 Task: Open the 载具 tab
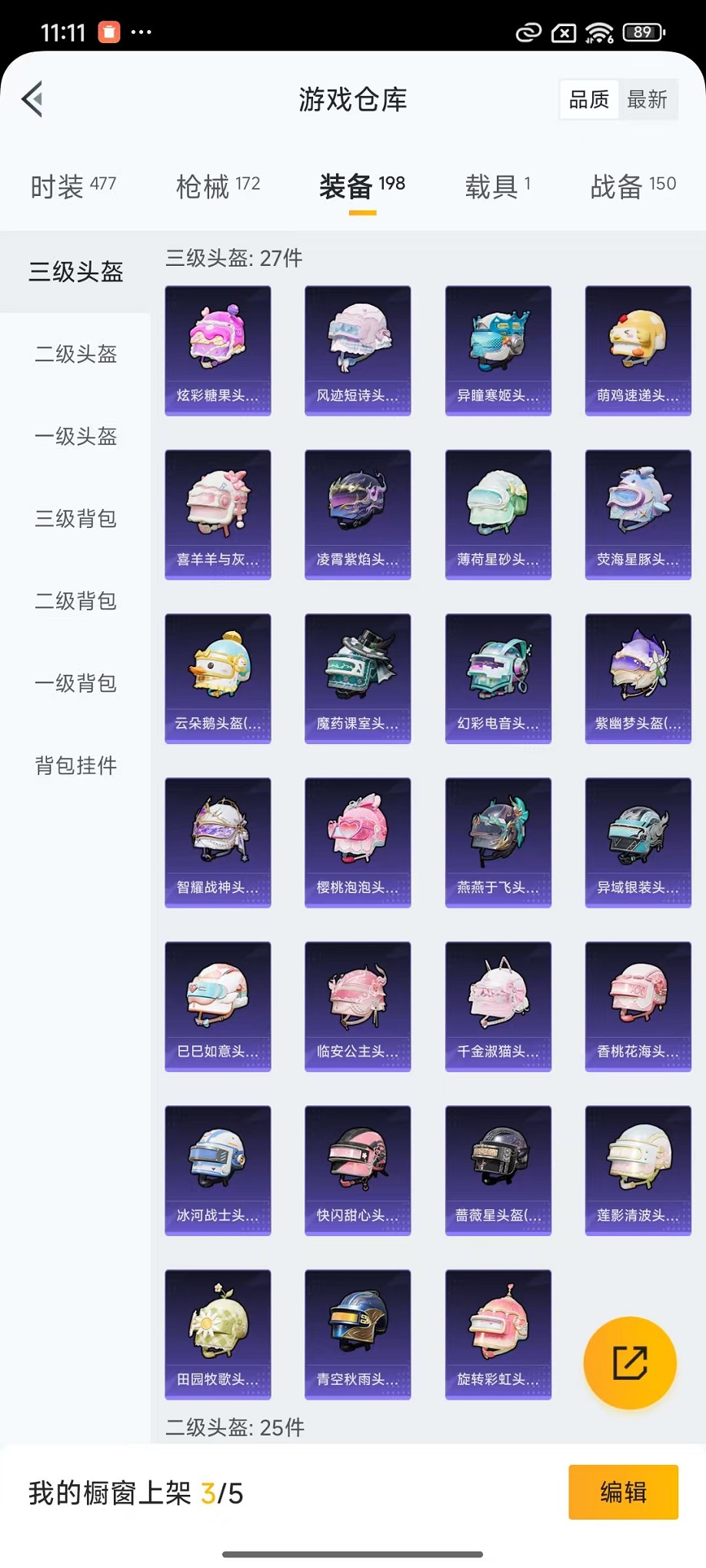click(x=497, y=185)
